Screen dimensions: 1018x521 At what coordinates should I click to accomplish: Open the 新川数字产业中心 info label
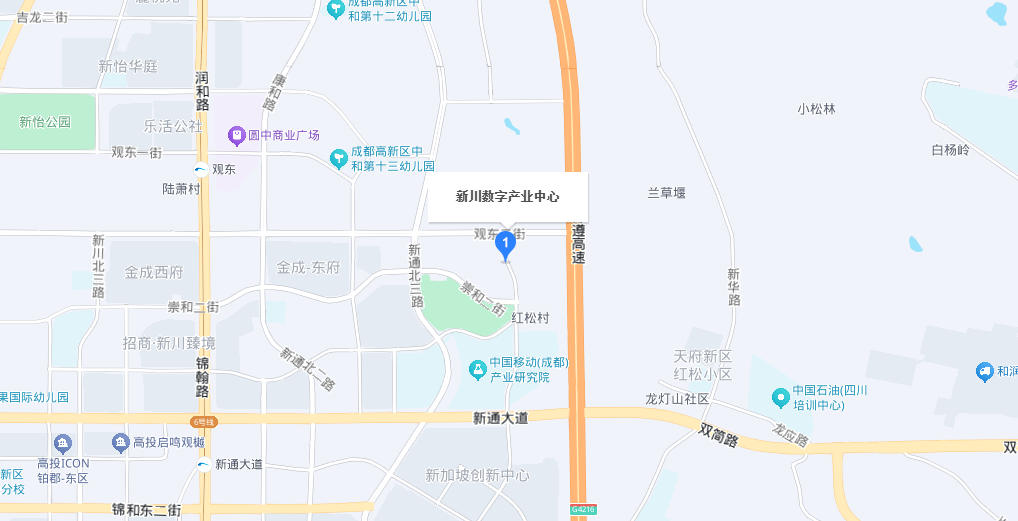(x=508, y=197)
